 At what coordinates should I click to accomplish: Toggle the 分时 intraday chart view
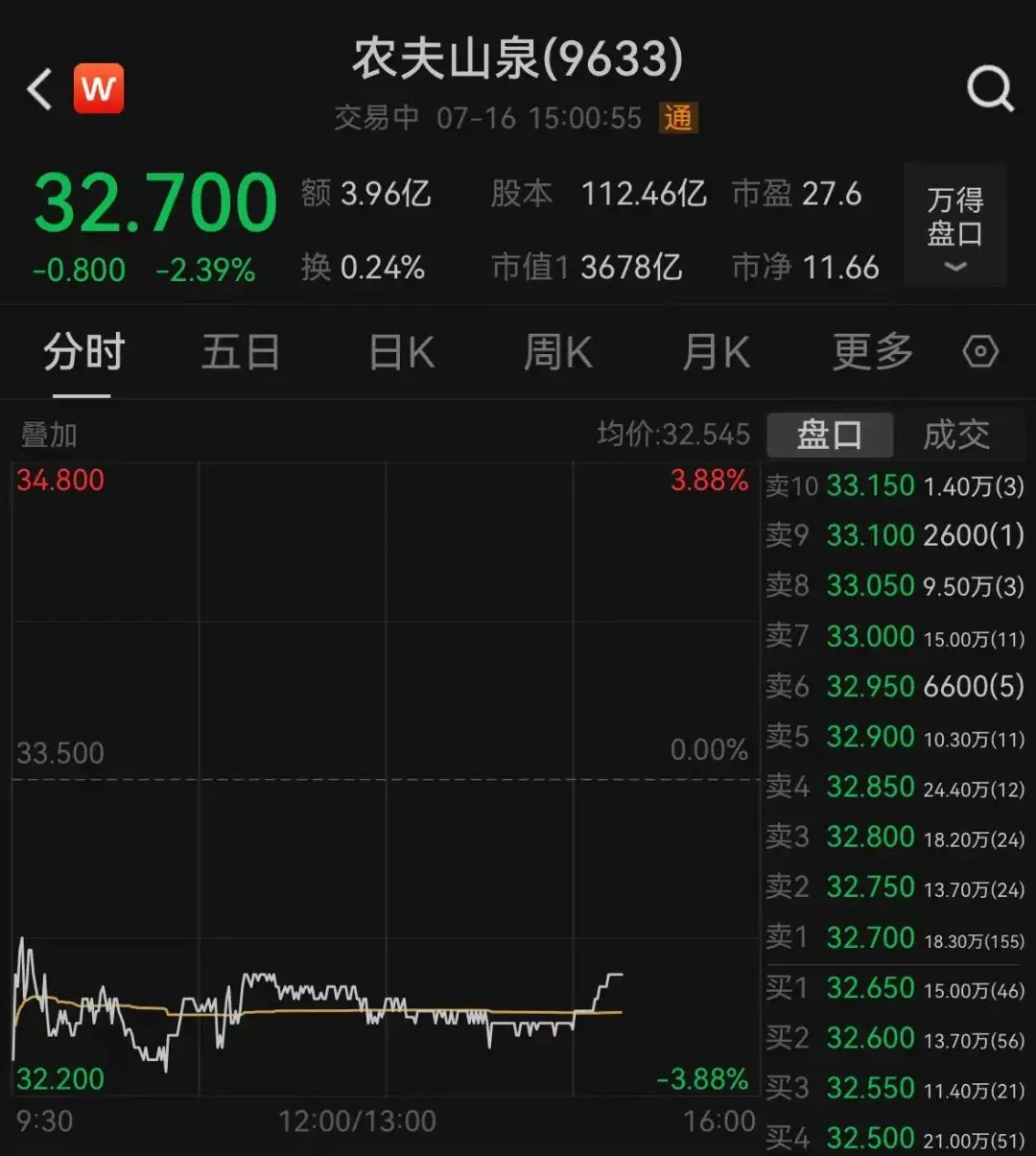click(82, 351)
